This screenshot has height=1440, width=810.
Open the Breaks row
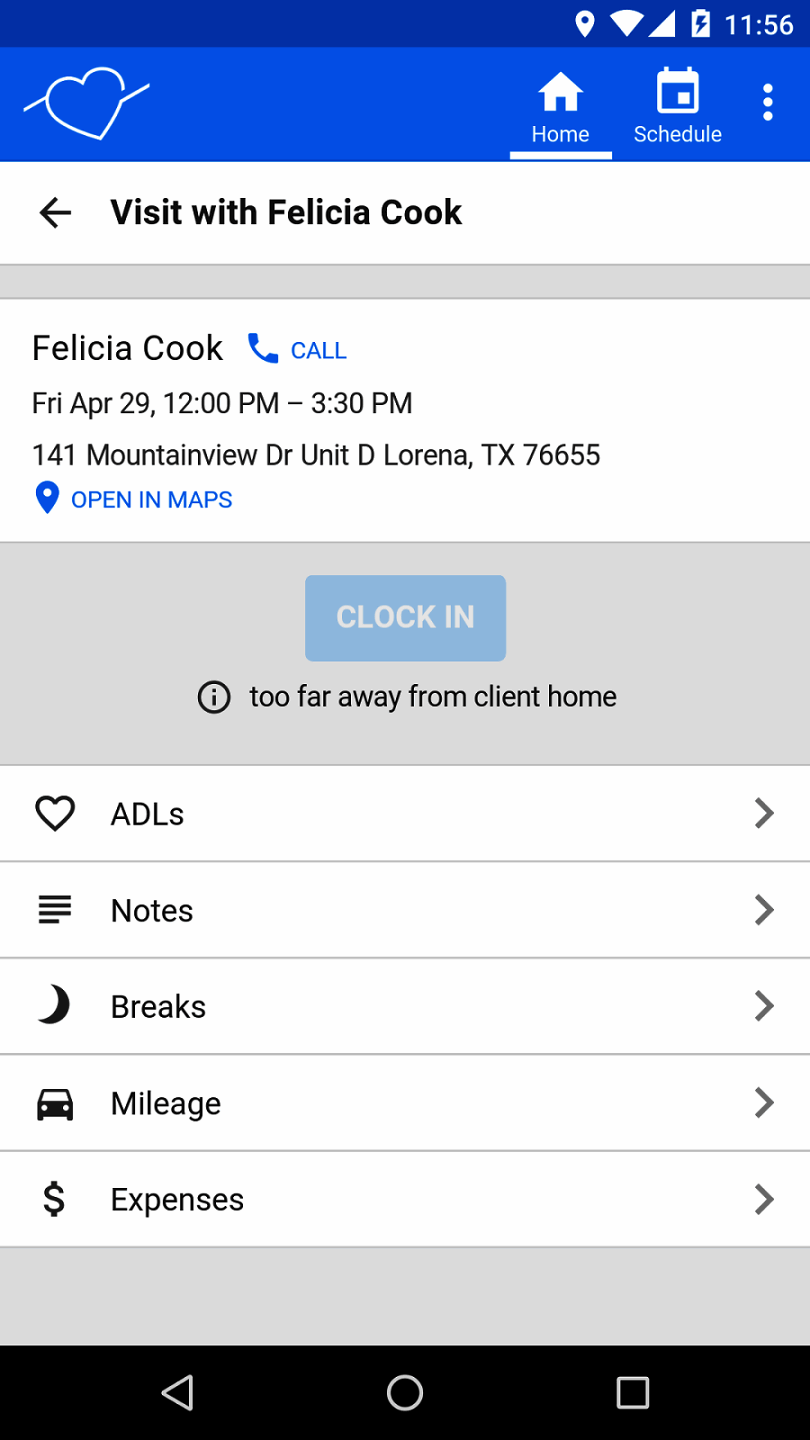(405, 1006)
